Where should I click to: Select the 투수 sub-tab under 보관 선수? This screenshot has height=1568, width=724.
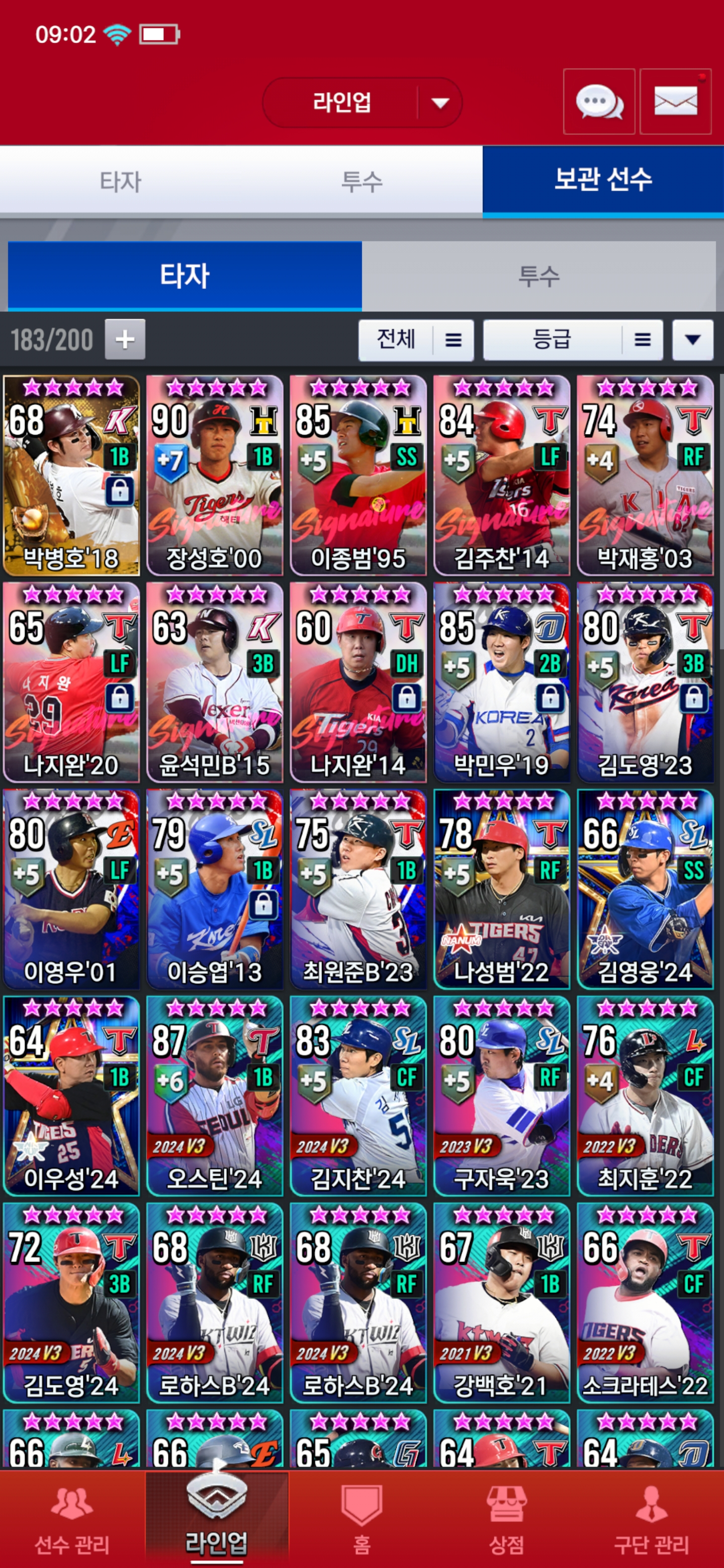click(x=538, y=276)
